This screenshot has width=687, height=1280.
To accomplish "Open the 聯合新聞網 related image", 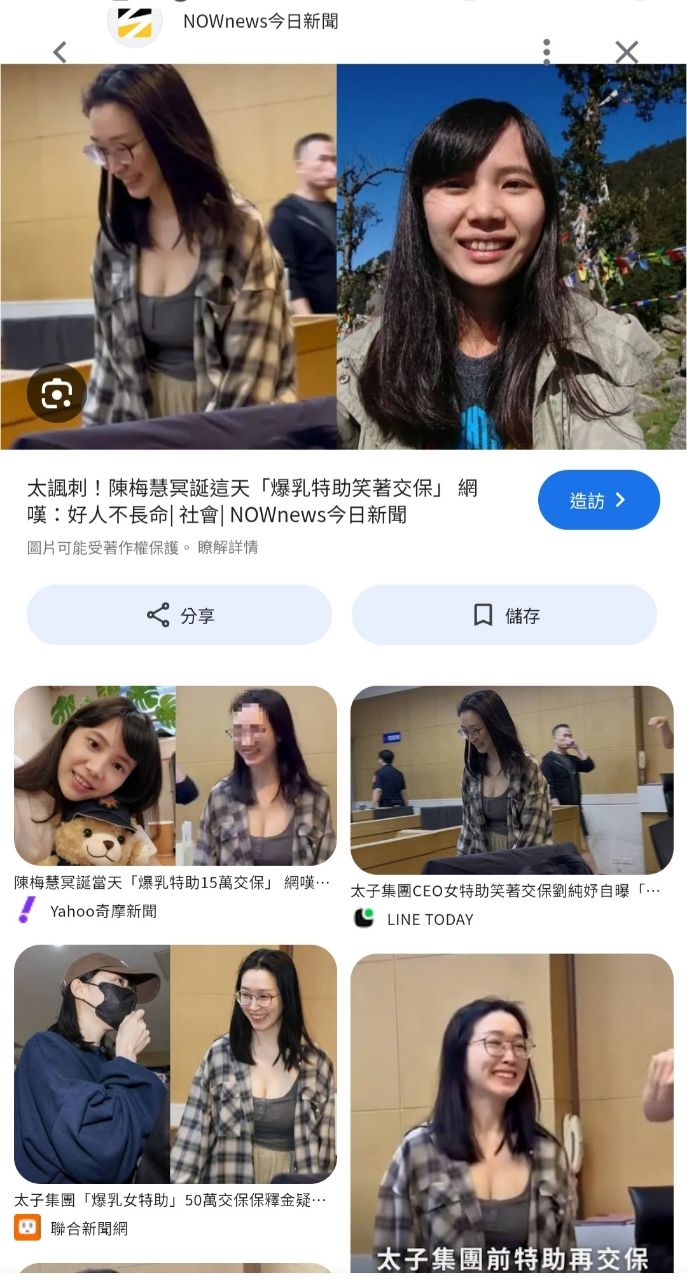I will [175, 1064].
